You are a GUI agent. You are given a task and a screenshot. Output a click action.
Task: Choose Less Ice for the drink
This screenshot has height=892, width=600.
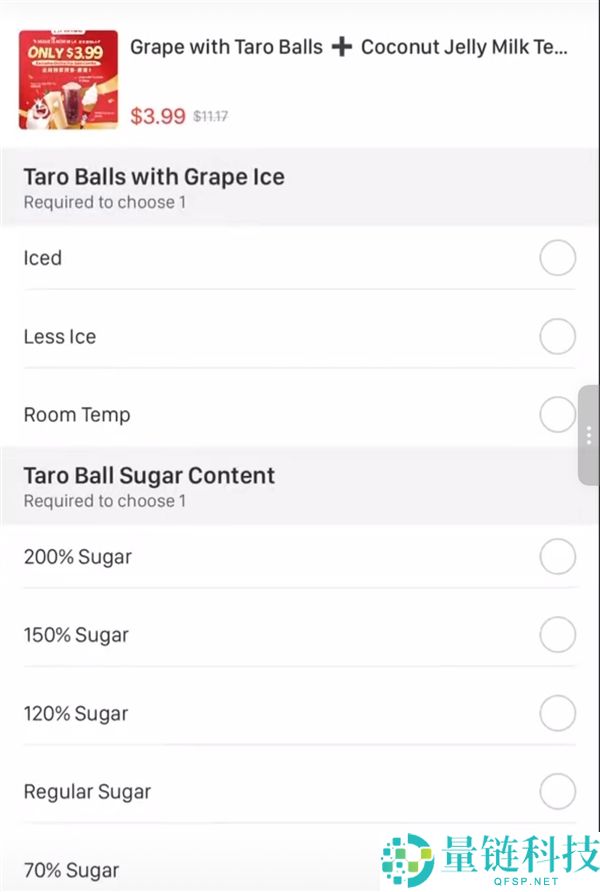pyautogui.click(x=557, y=337)
